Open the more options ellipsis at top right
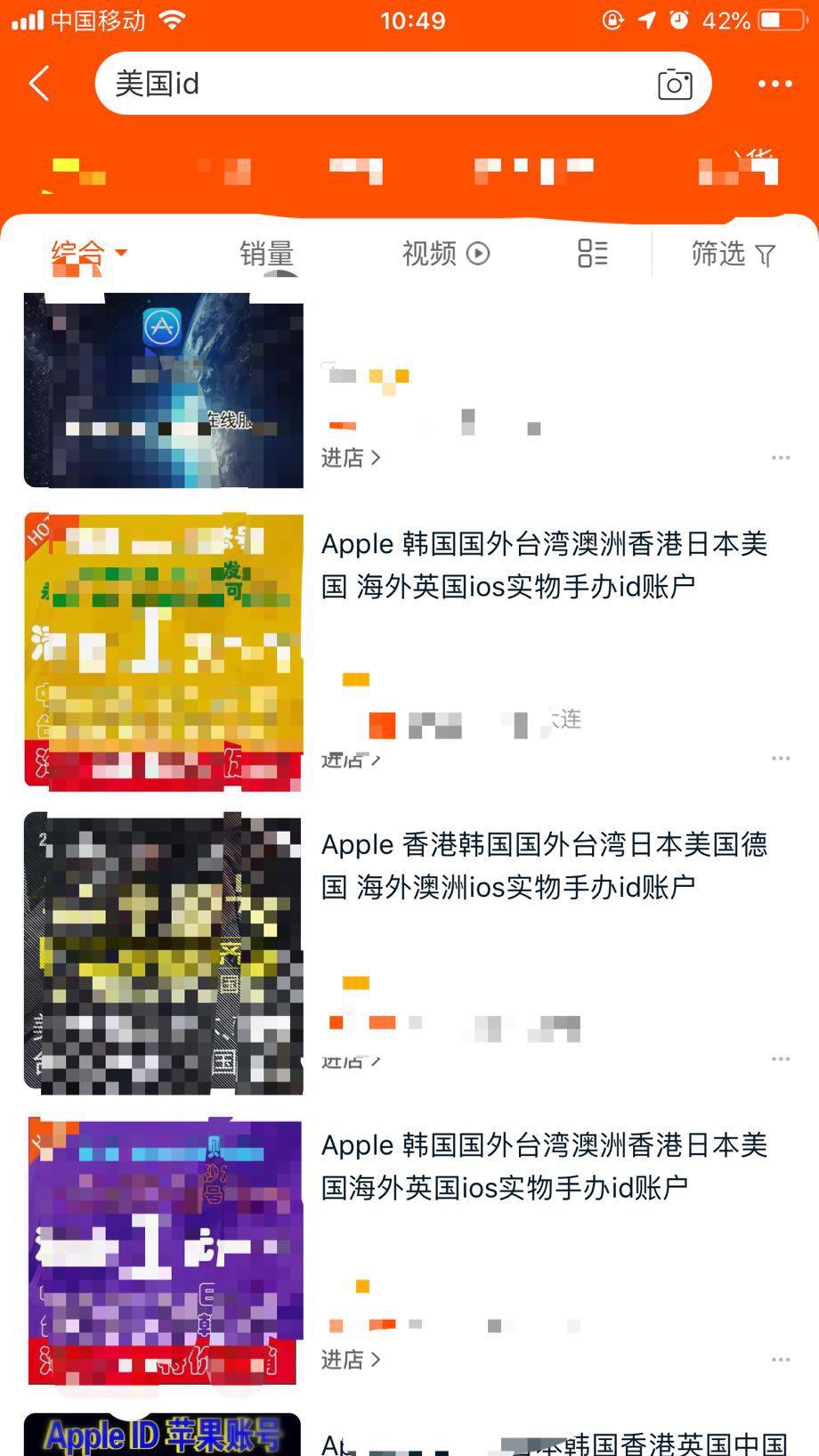This screenshot has width=819, height=1456. tap(774, 84)
